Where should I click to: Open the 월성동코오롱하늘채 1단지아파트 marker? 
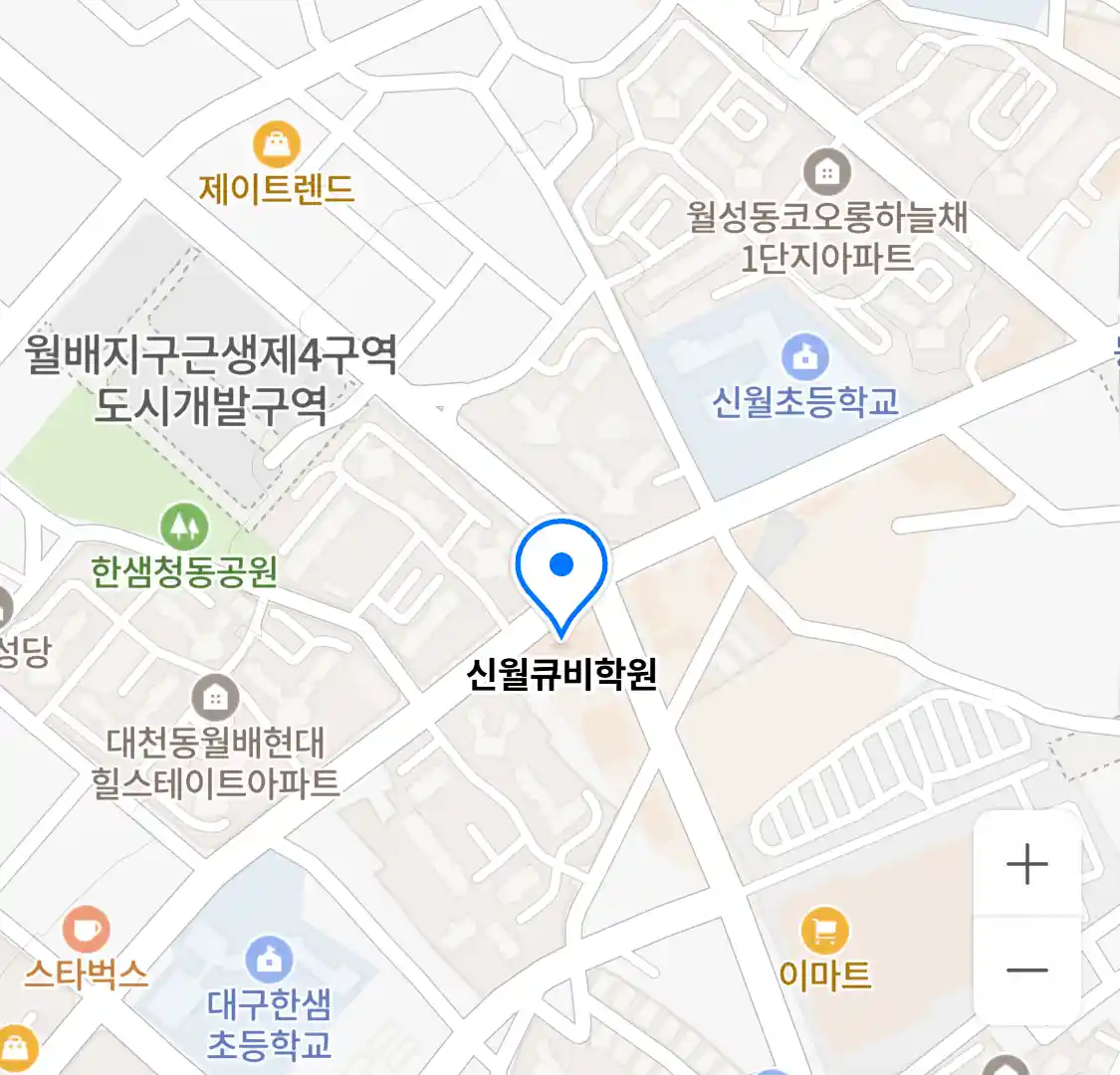pyautogui.click(x=826, y=173)
